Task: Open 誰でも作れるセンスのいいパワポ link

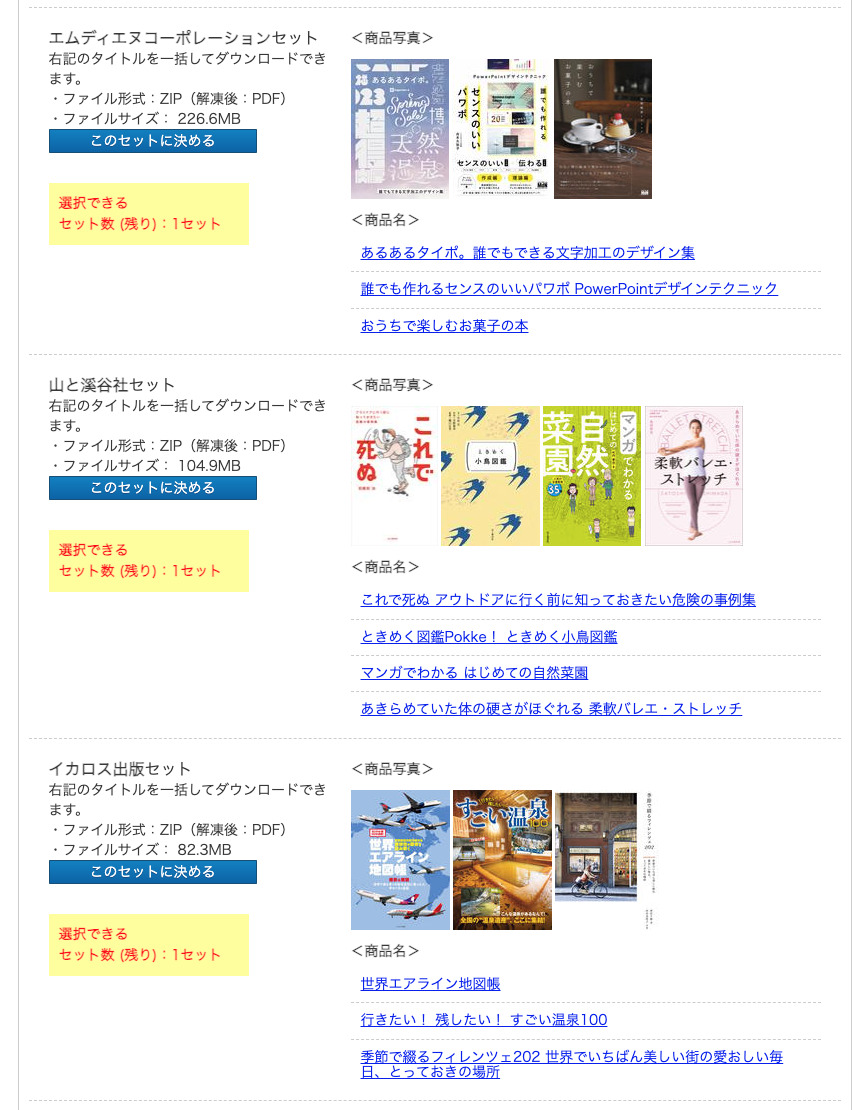Action: [x=568, y=289]
